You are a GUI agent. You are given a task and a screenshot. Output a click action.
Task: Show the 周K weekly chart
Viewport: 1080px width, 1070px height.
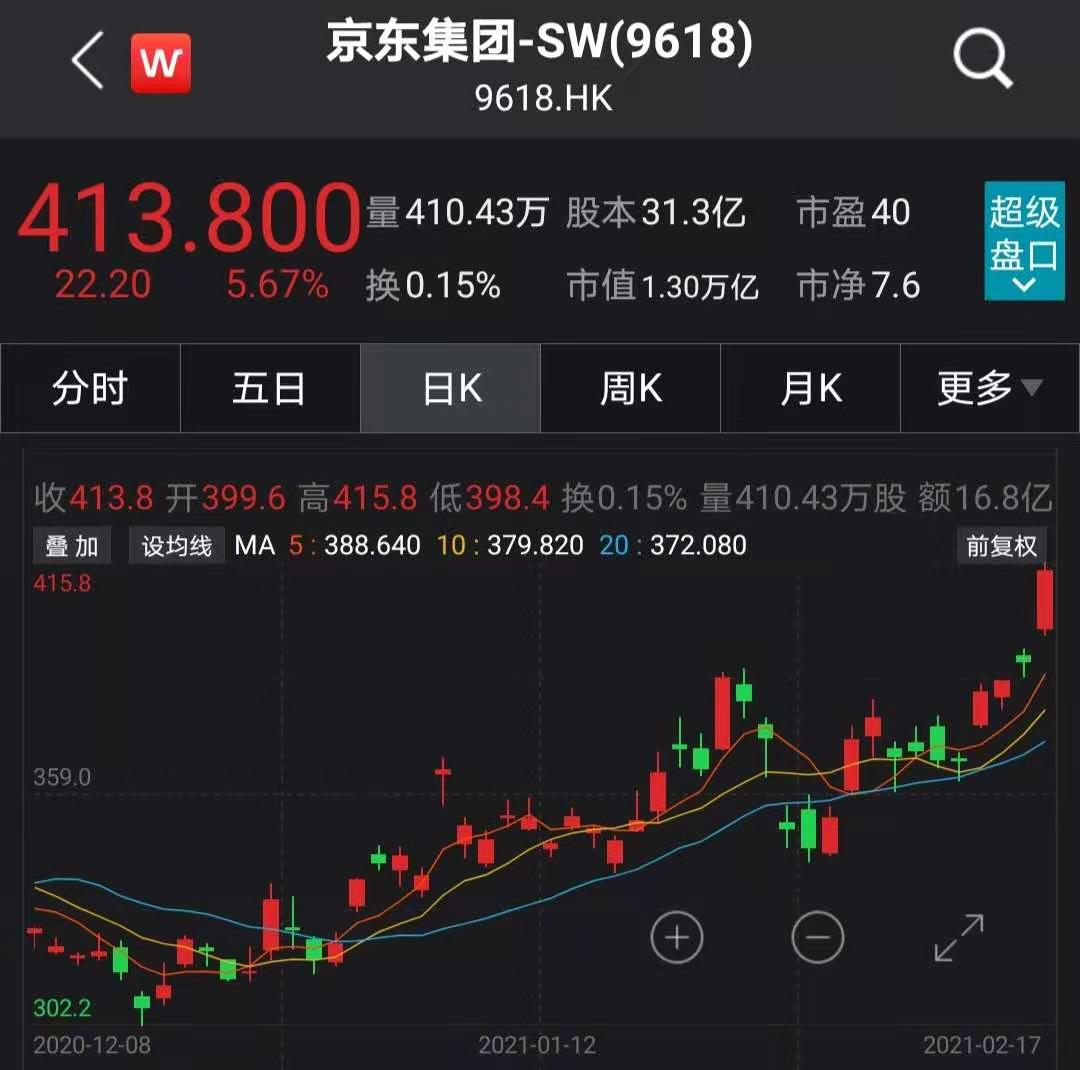click(630, 389)
